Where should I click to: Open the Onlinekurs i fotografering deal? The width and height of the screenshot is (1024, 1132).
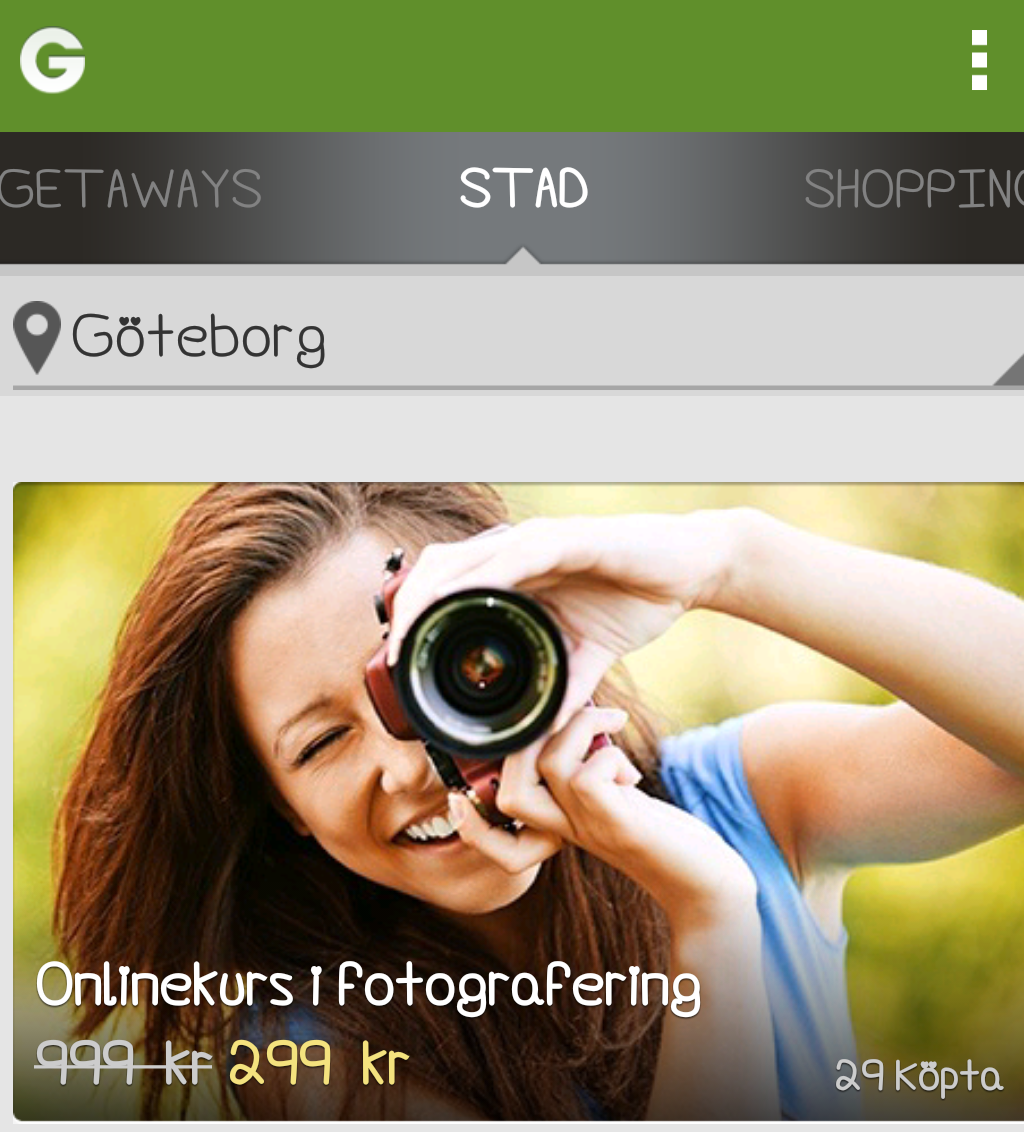click(518, 800)
